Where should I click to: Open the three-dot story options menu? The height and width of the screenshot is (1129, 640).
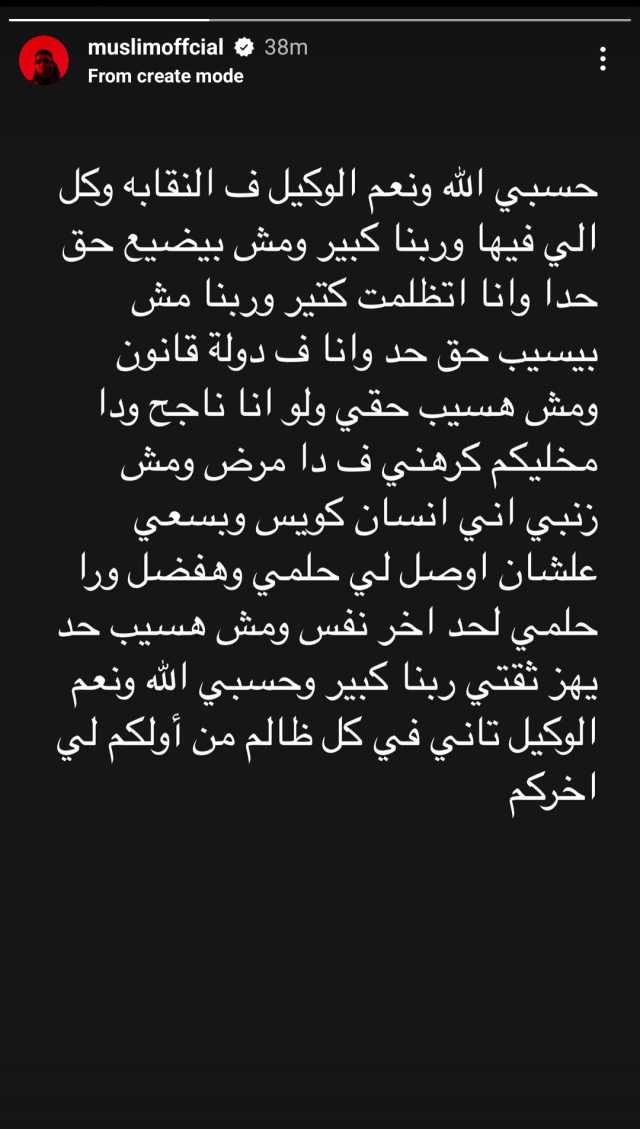[603, 58]
